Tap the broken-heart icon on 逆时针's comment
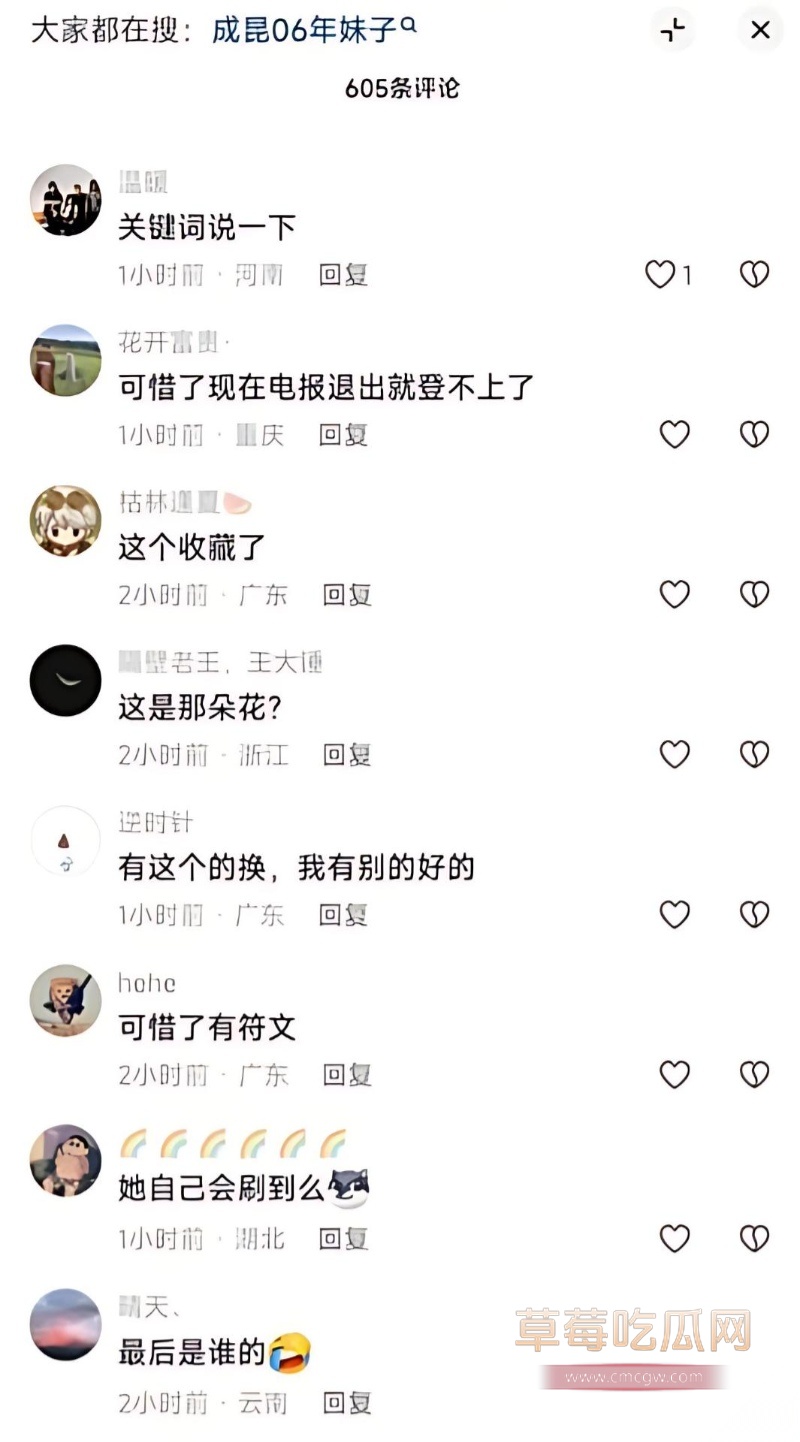Viewport: 800px width, 1442px height. pos(753,914)
